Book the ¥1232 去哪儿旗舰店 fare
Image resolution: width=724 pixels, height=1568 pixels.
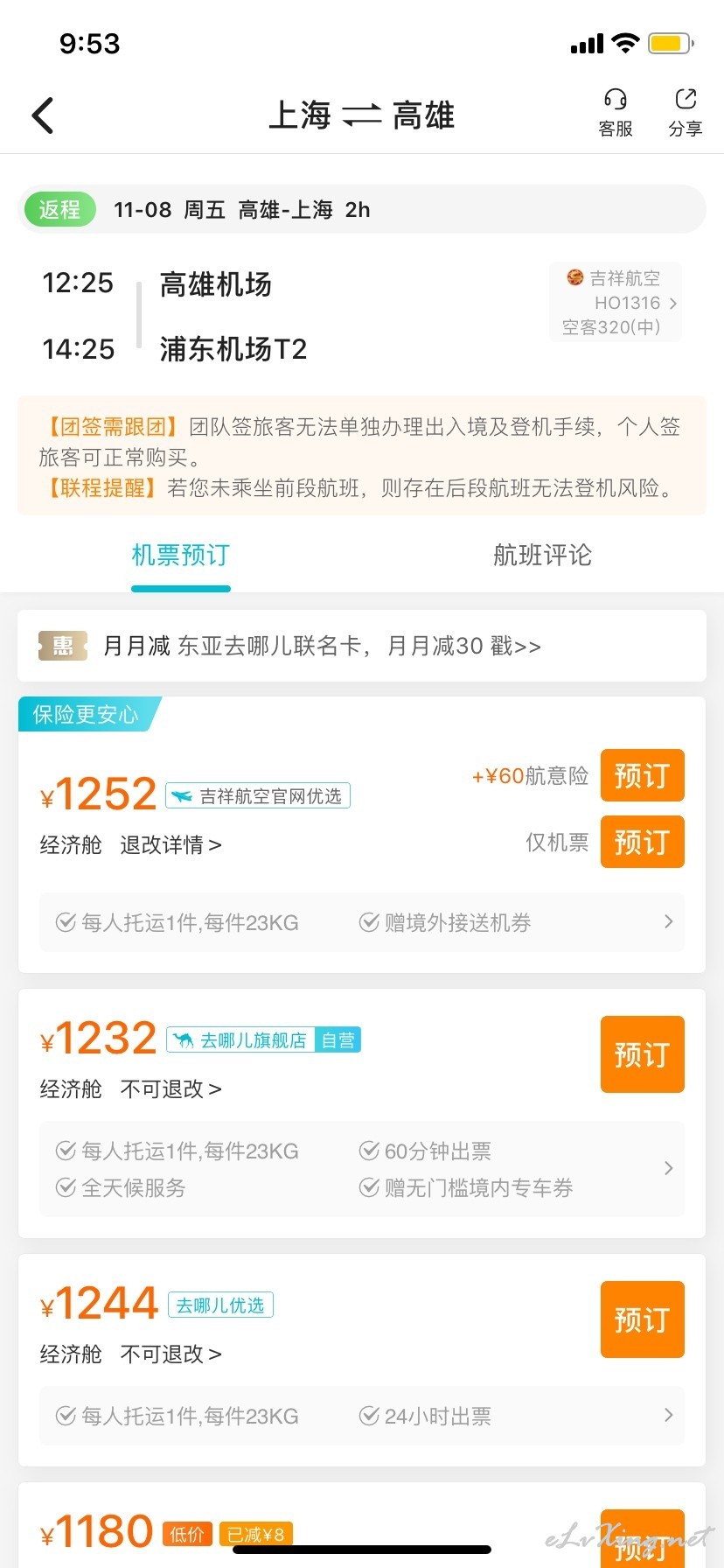click(x=642, y=1054)
